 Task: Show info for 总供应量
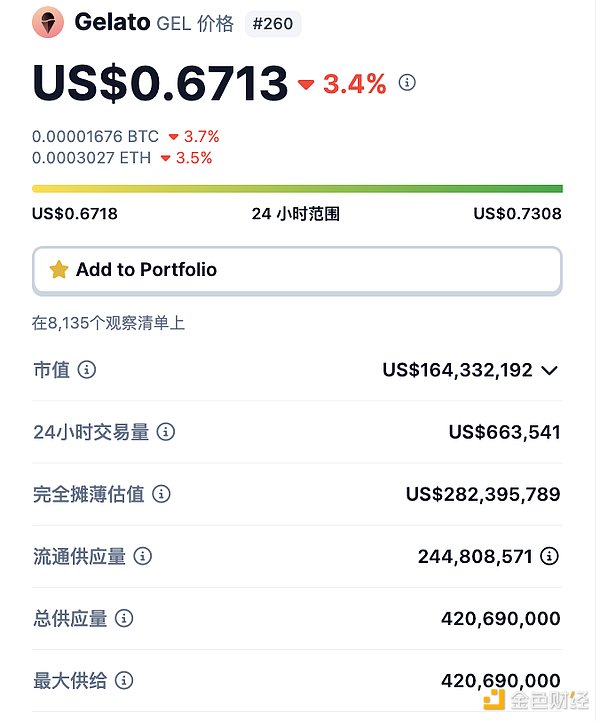tap(124, 618)
